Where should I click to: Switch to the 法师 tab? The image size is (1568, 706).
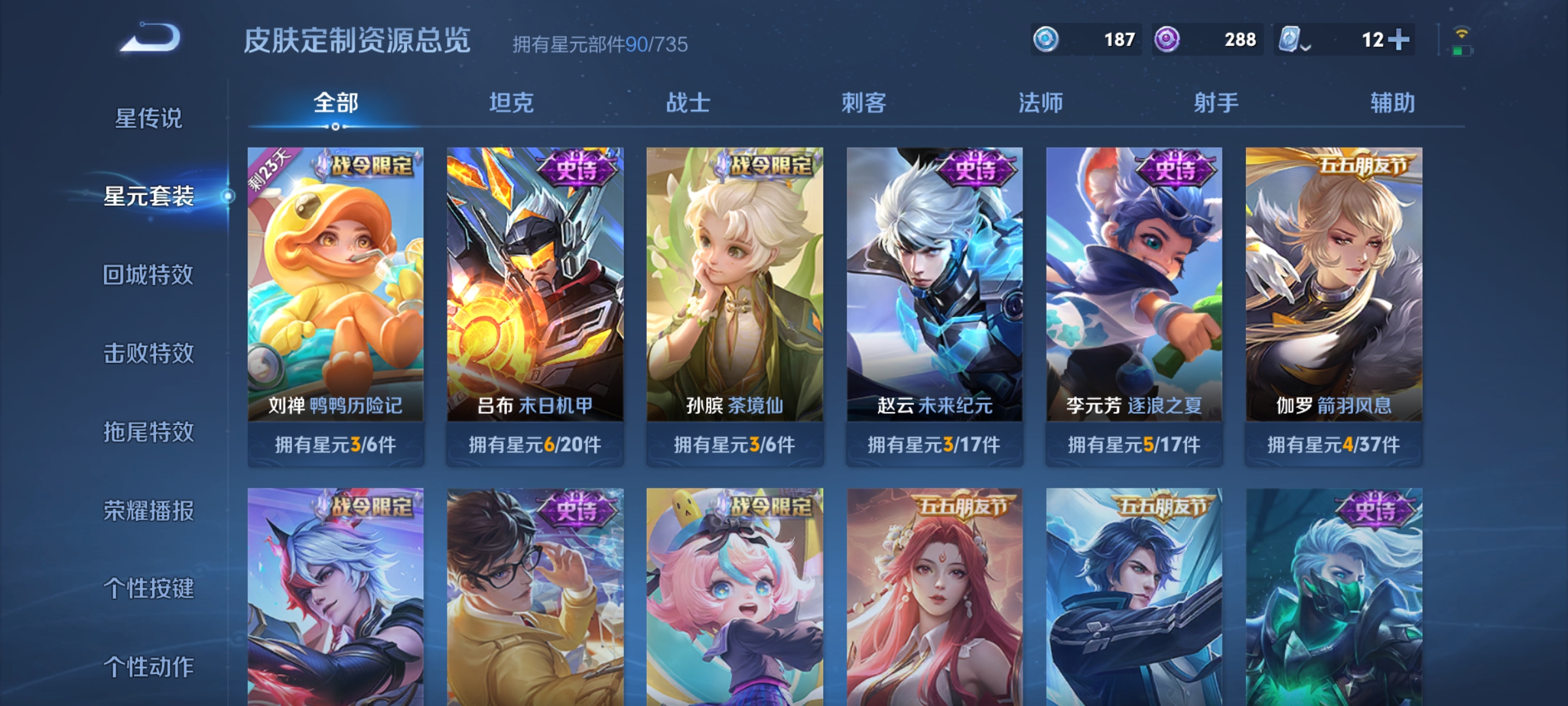point(1040,103)
